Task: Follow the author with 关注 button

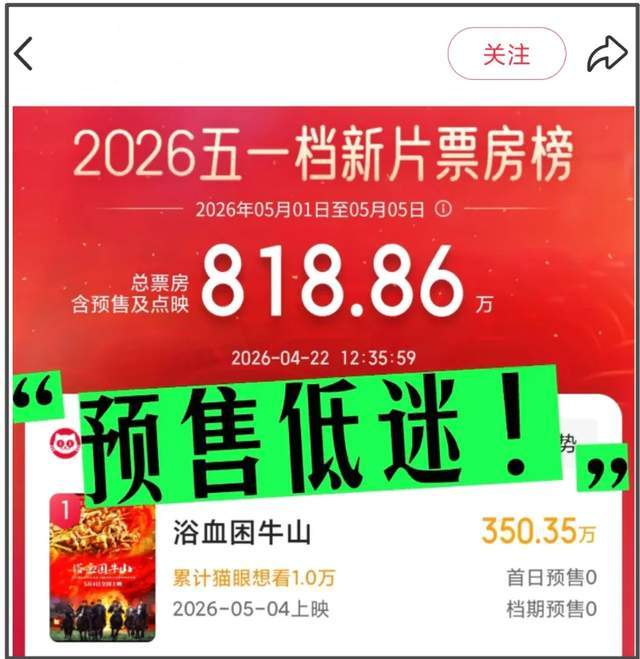Action: point(506,54)
